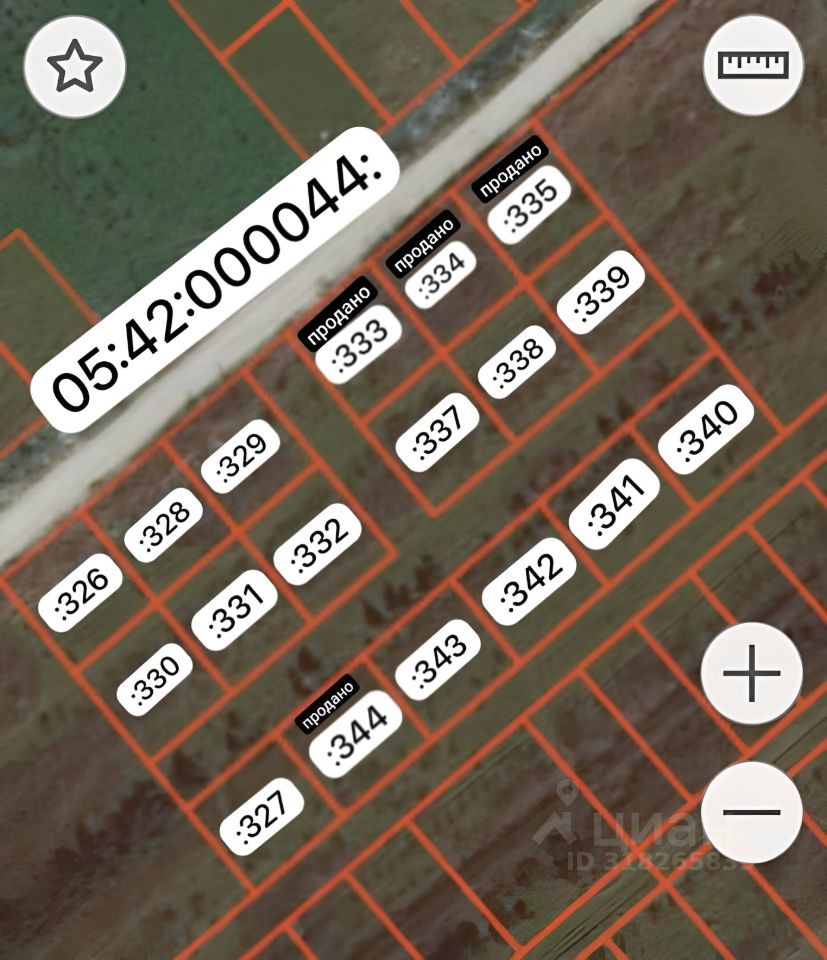
Task: Select parcel :332 on the map
Action: [317, 544]
